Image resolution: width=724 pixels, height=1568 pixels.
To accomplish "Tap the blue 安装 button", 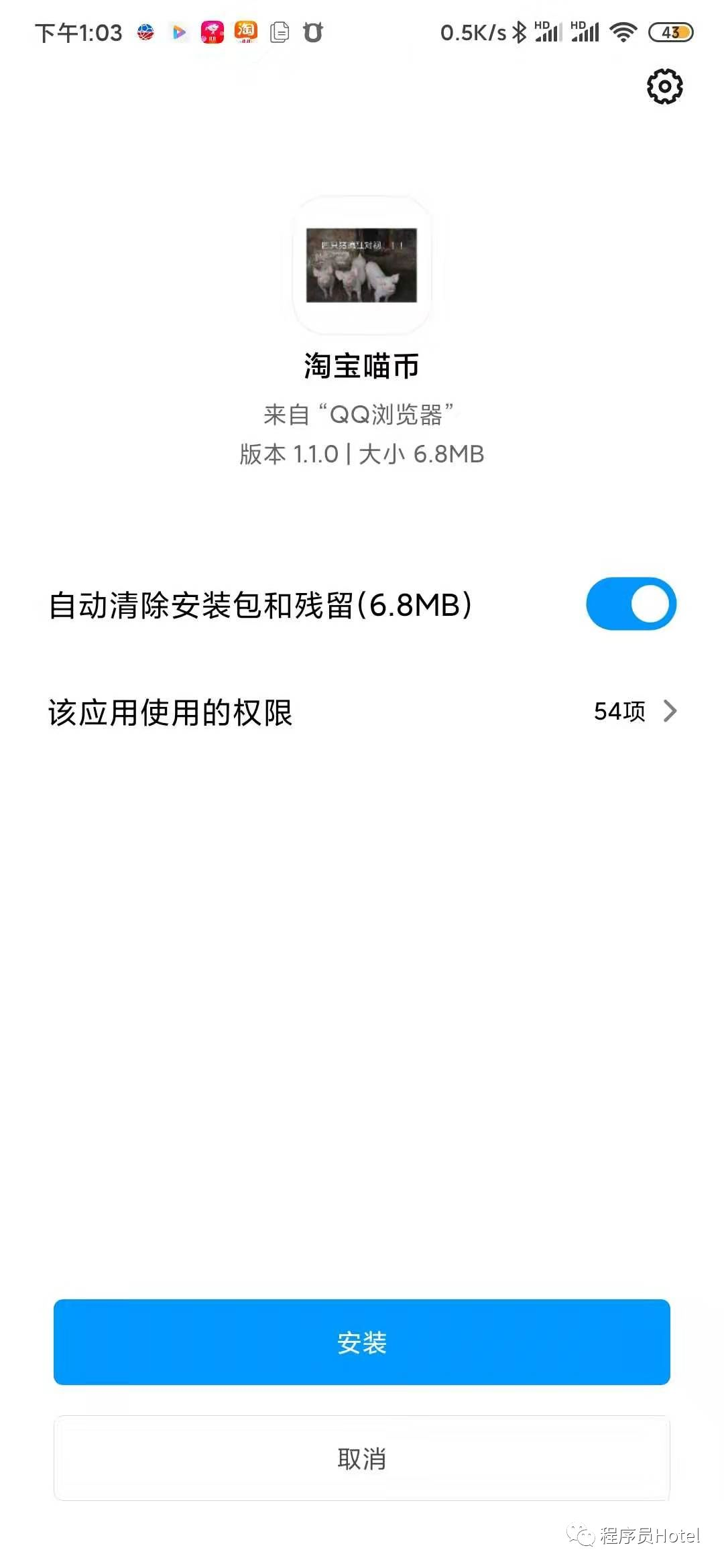I will [362, 1342].
